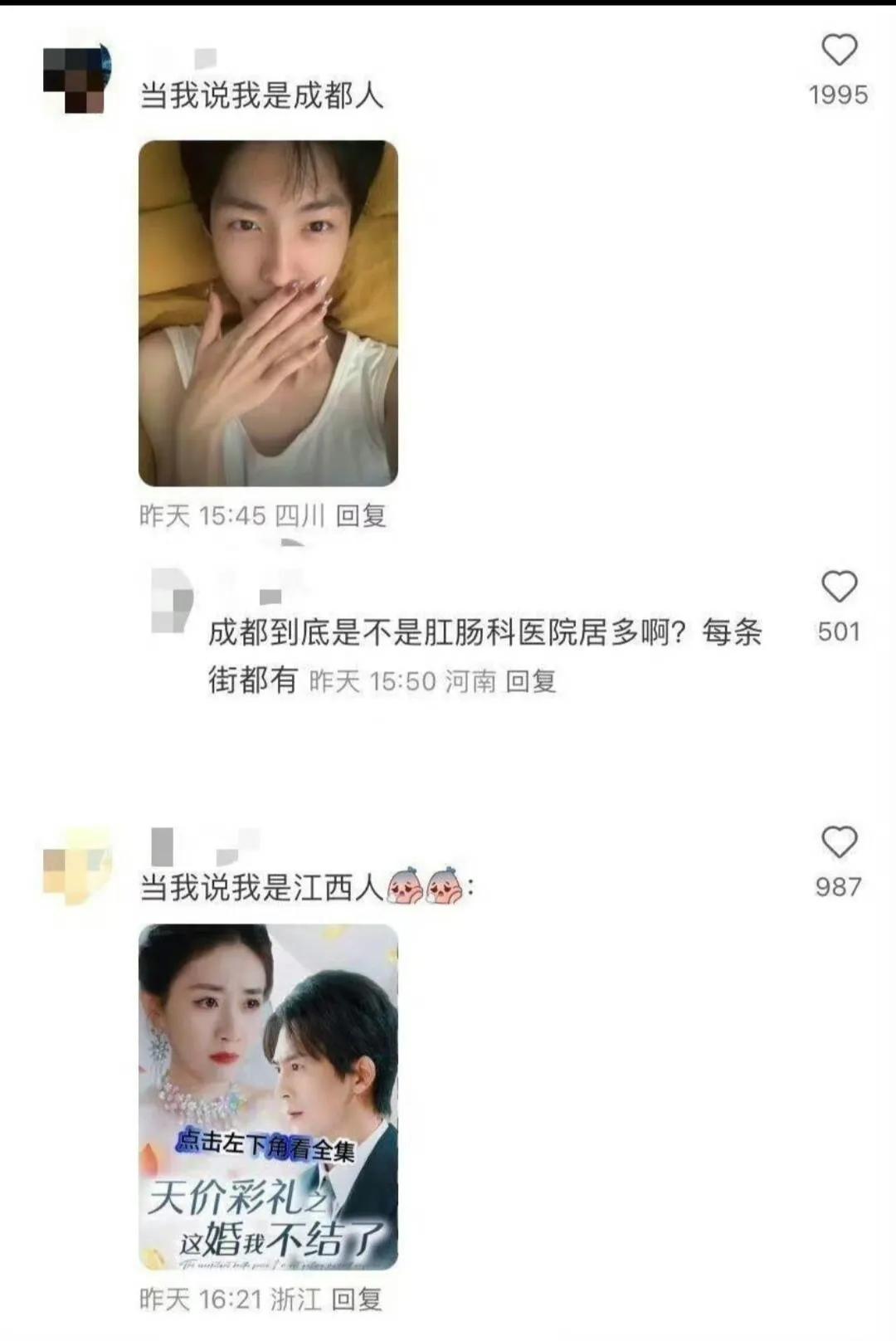This screenshot has width=896, height=1341.
Task: Open the selfie image in the 成都人 comment
Action: pyautogui.click(x=268, y=314)
